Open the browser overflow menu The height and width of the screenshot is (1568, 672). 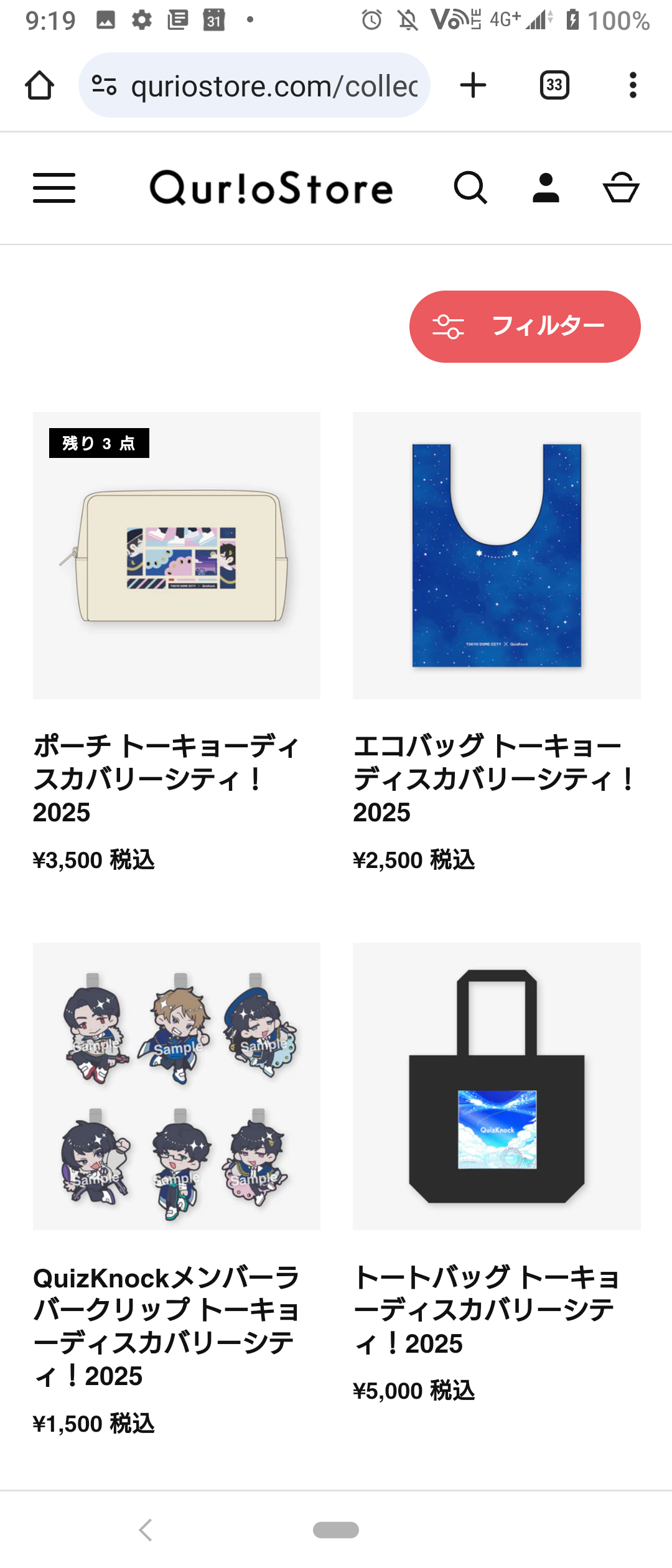pyautogui.click(x=633, y=85)
